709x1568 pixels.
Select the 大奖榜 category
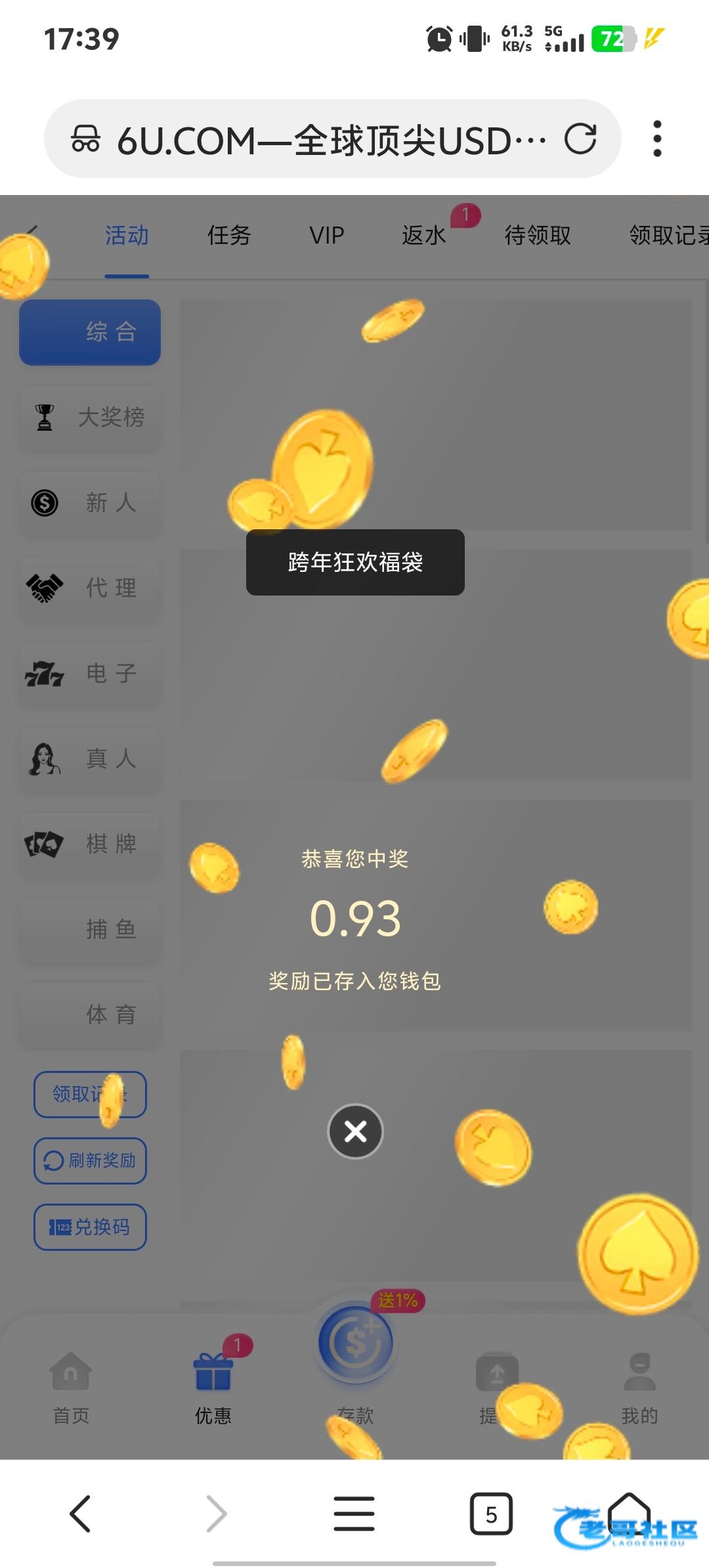[x=90, y=418]
